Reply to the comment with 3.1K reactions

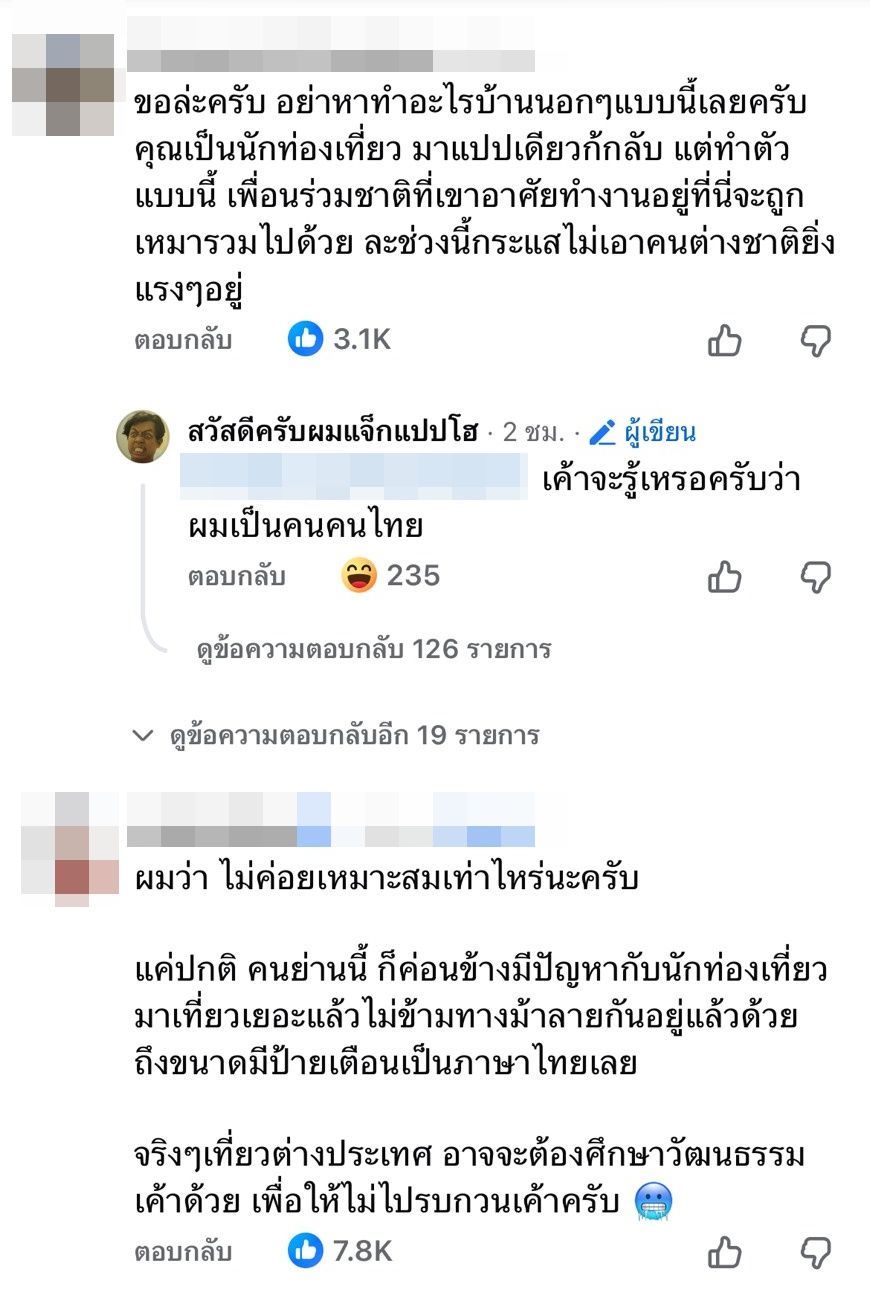tap(183, 340)
